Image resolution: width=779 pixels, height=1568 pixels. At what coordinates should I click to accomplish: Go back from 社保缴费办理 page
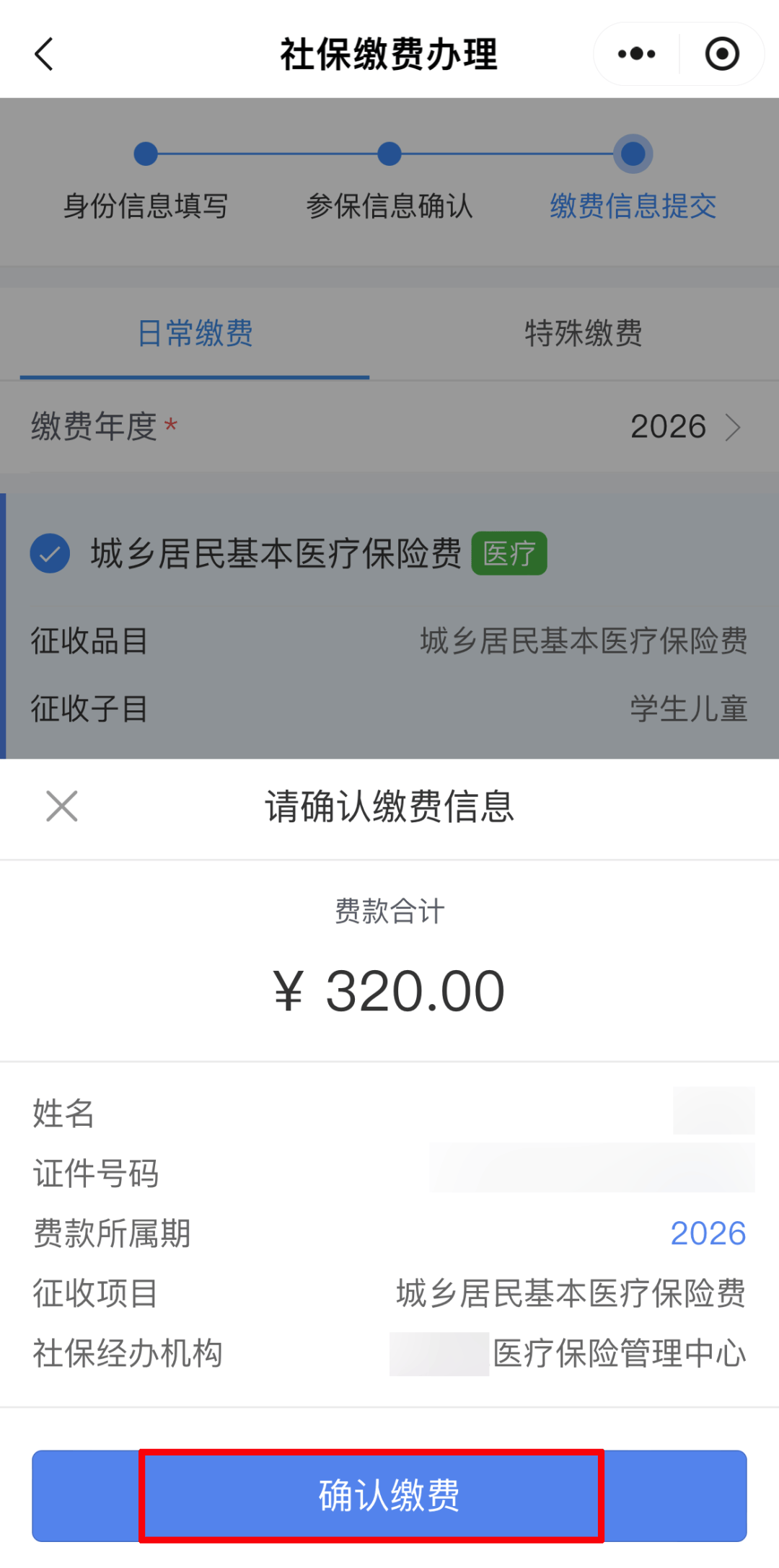click(44, 54)
